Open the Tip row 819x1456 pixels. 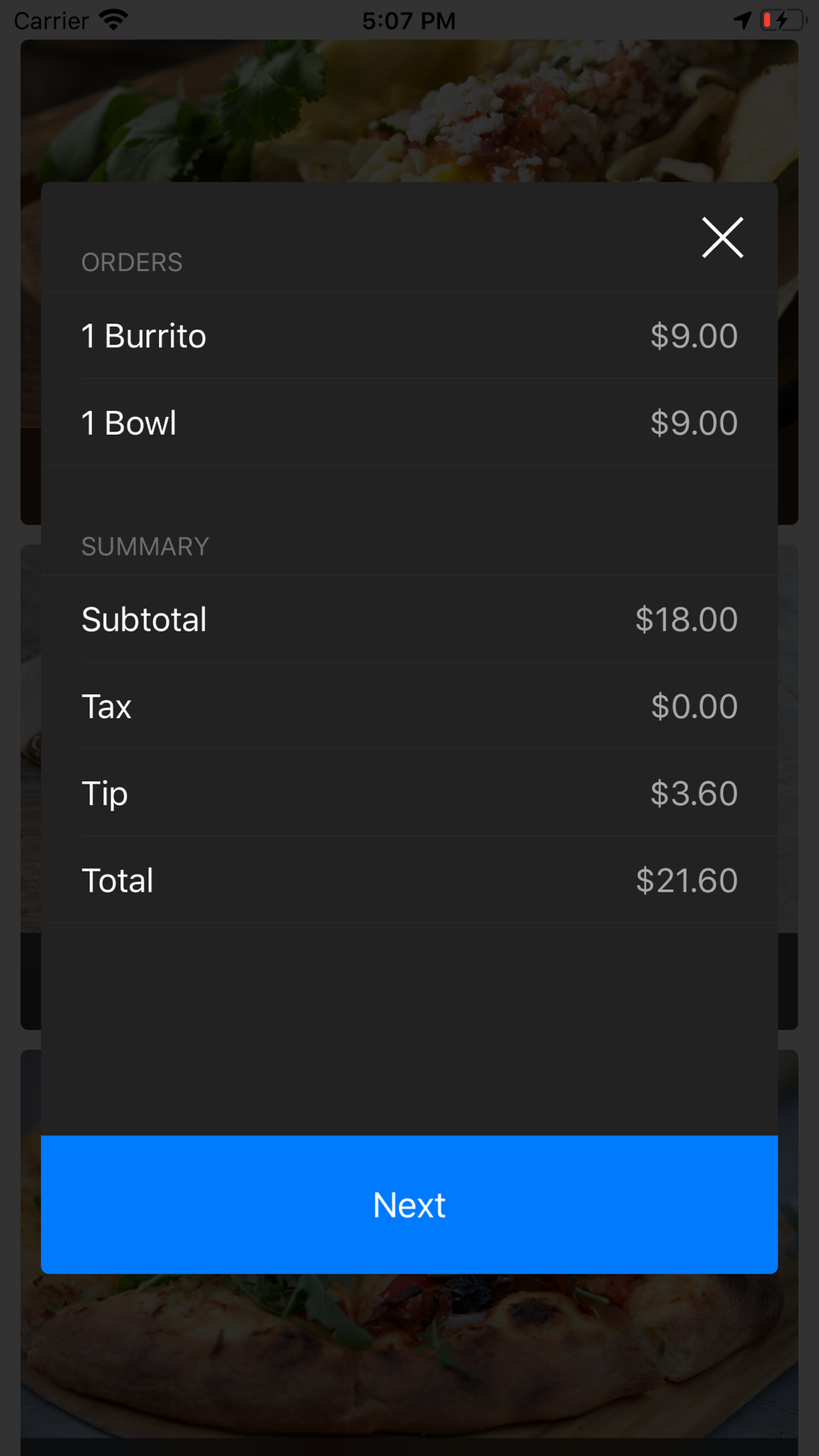tap(409, 793)
